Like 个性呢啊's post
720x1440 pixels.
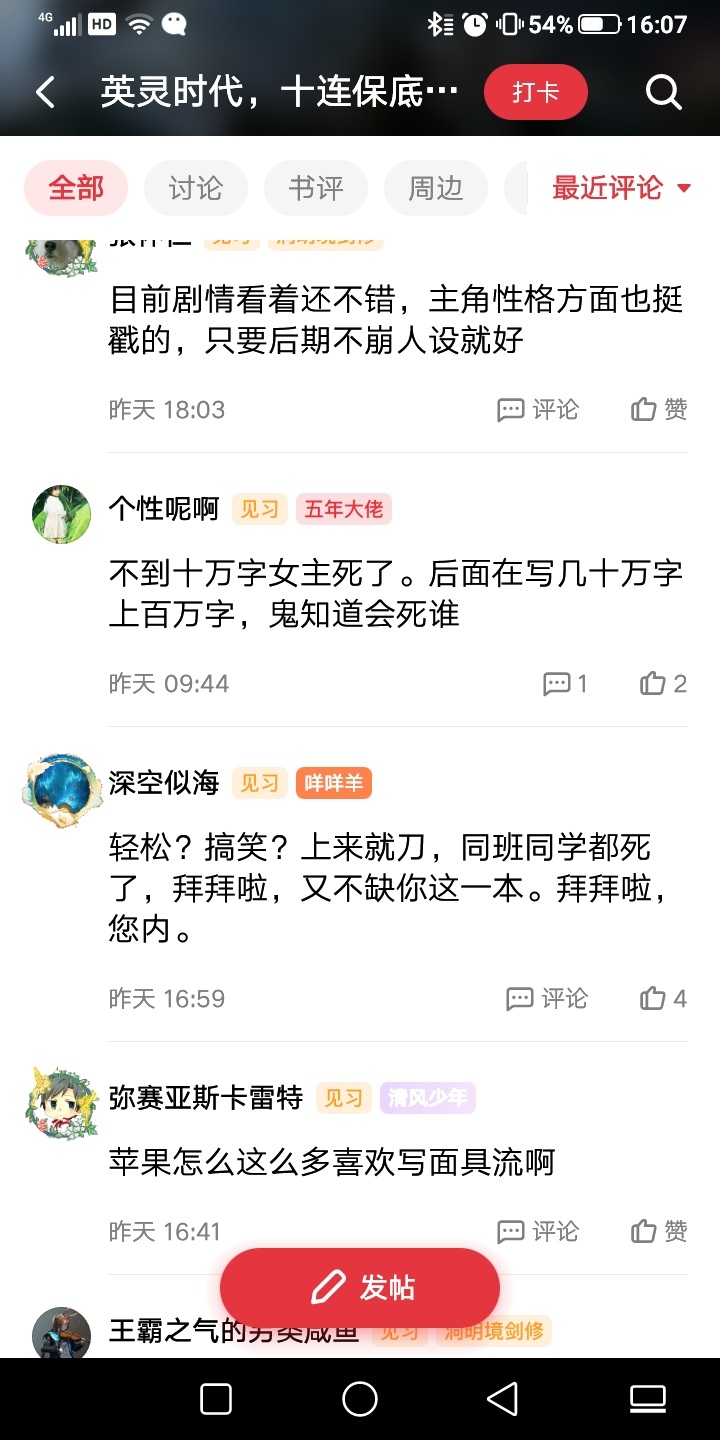[663, 684]
